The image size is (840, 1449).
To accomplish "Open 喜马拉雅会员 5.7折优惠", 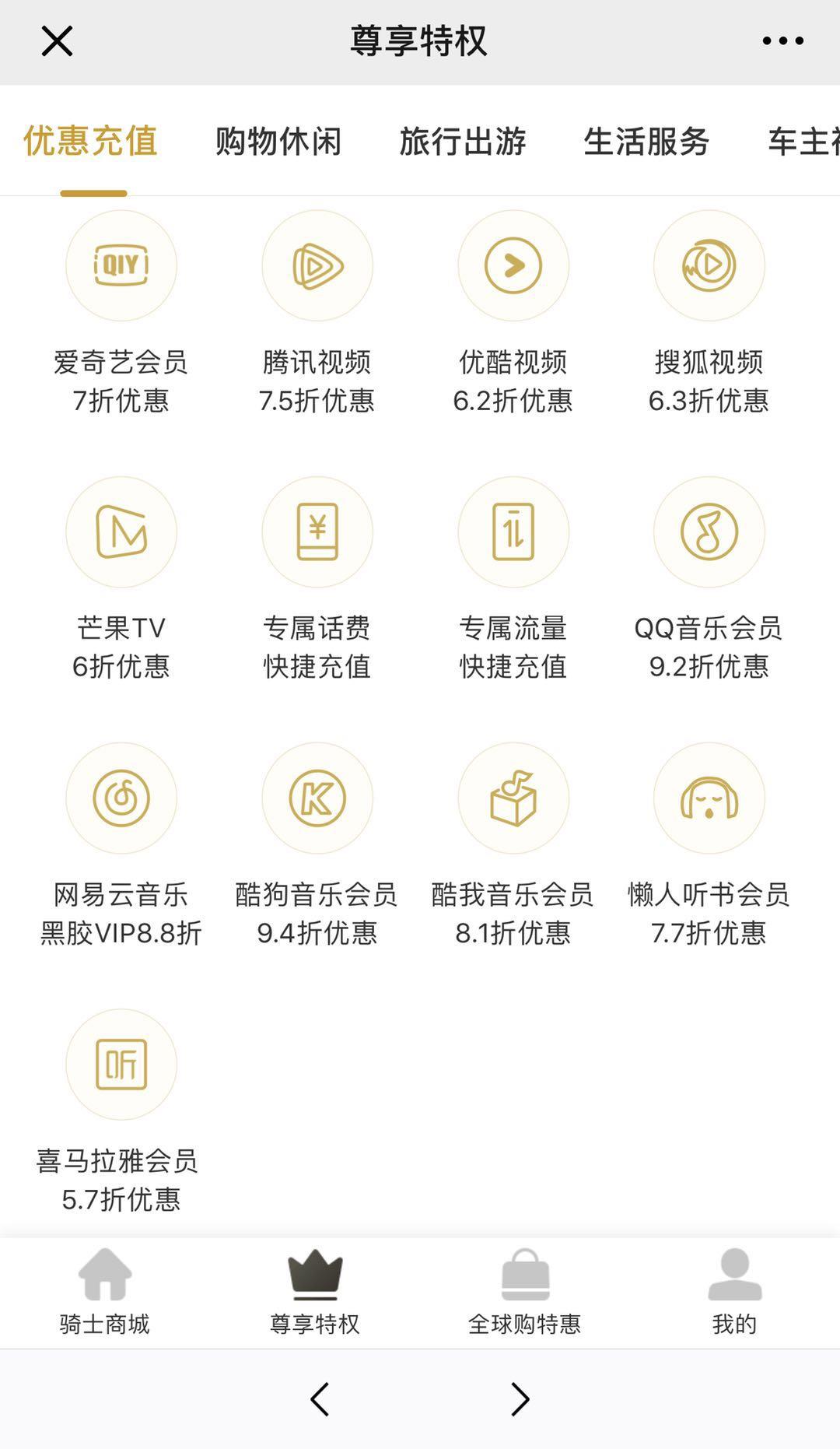I will (118, 1112).
